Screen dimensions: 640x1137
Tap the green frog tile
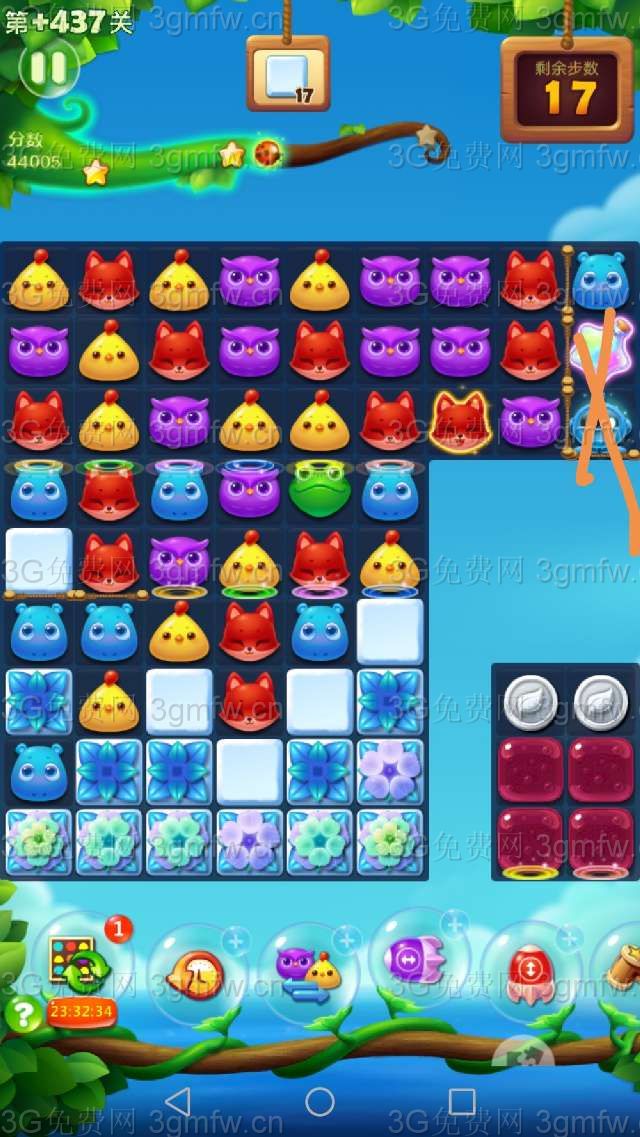tap(319, 491)
